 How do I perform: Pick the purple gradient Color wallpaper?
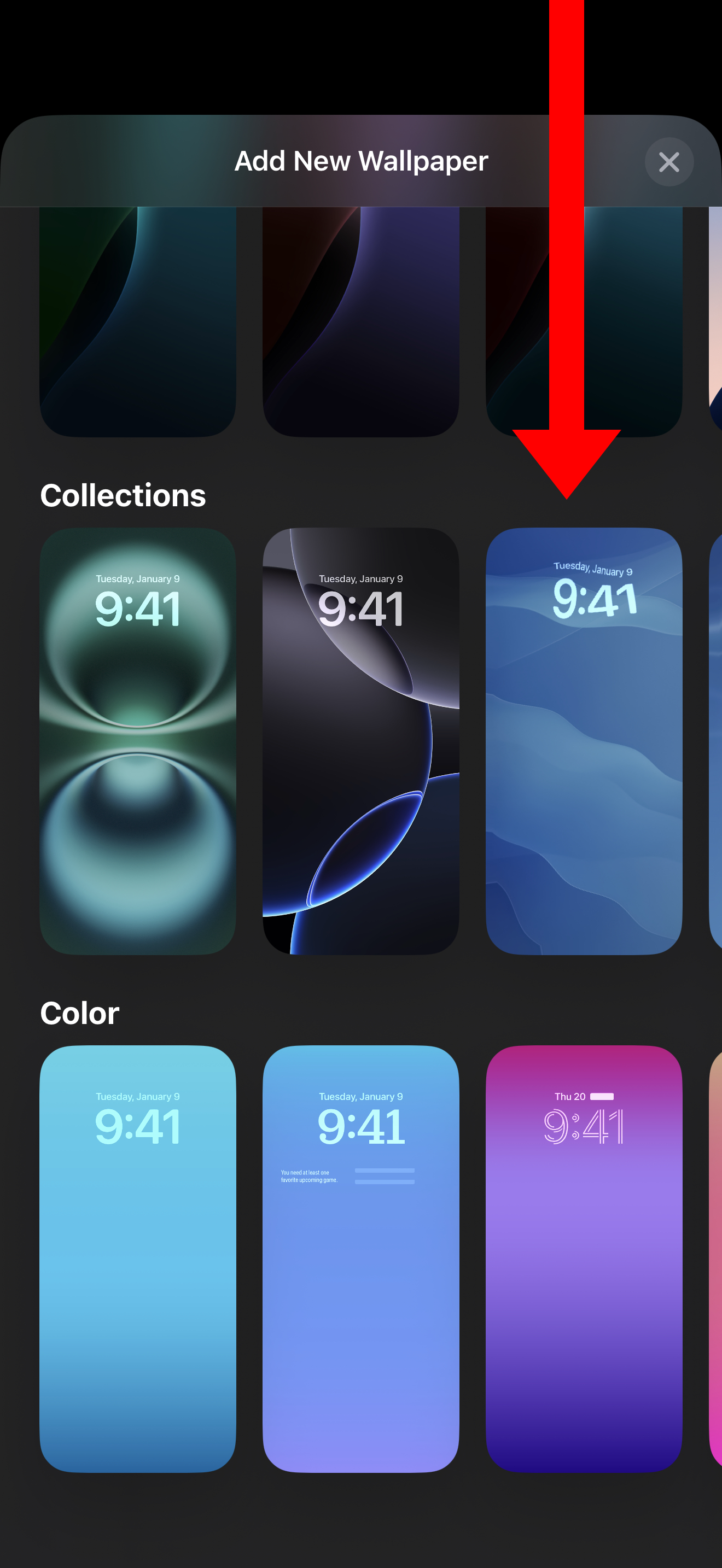[x=583, y=1258]
